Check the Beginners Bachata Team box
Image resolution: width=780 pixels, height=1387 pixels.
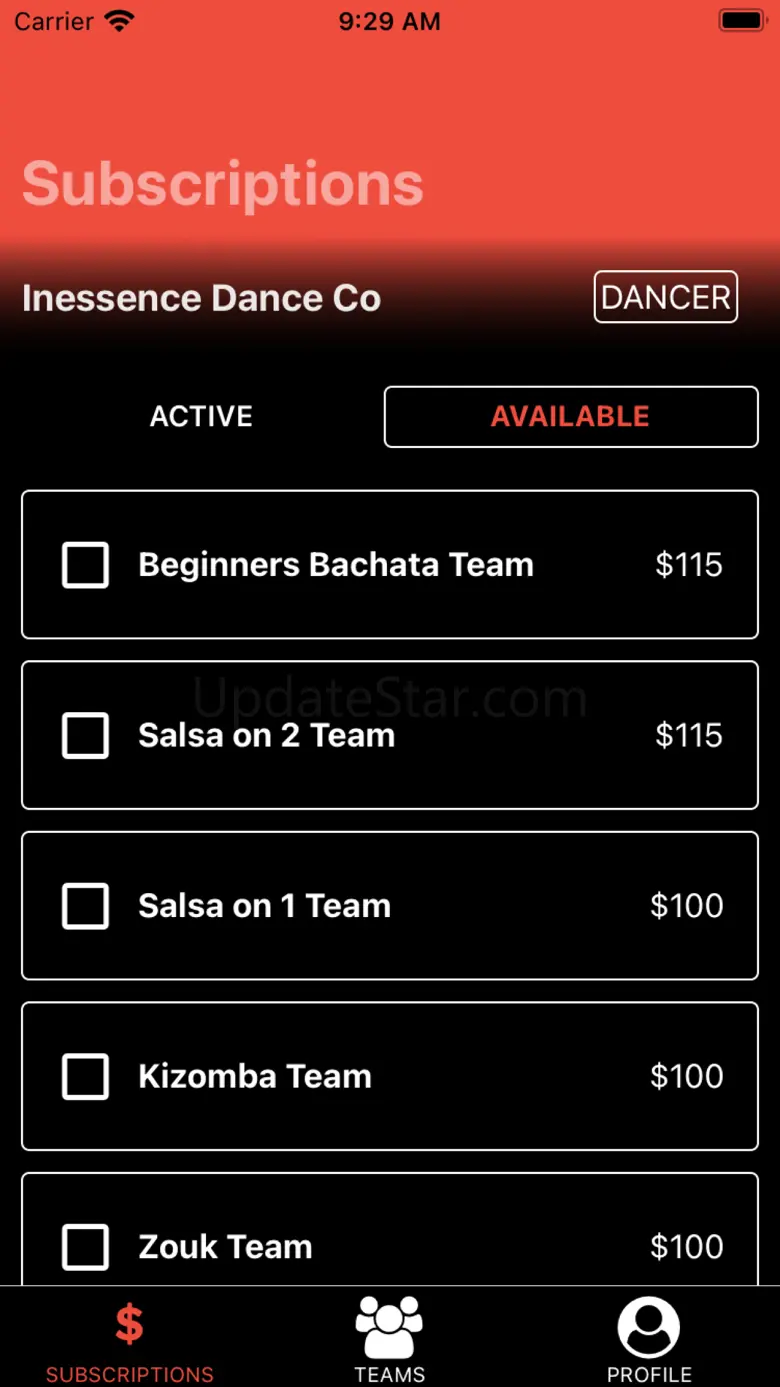coord(86,565)
